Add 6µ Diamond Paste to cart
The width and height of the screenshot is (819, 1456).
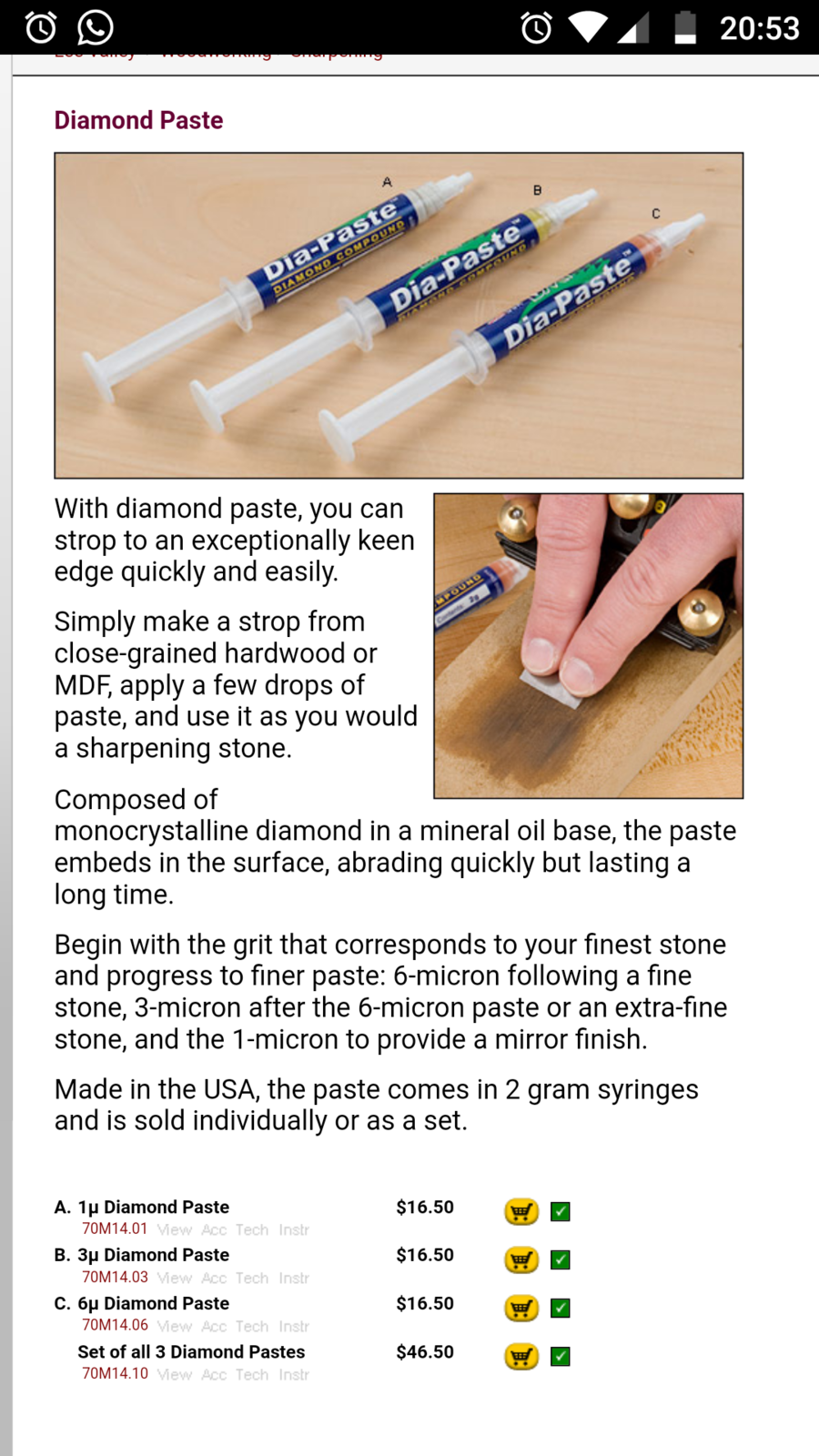(x=521, y=1309)
